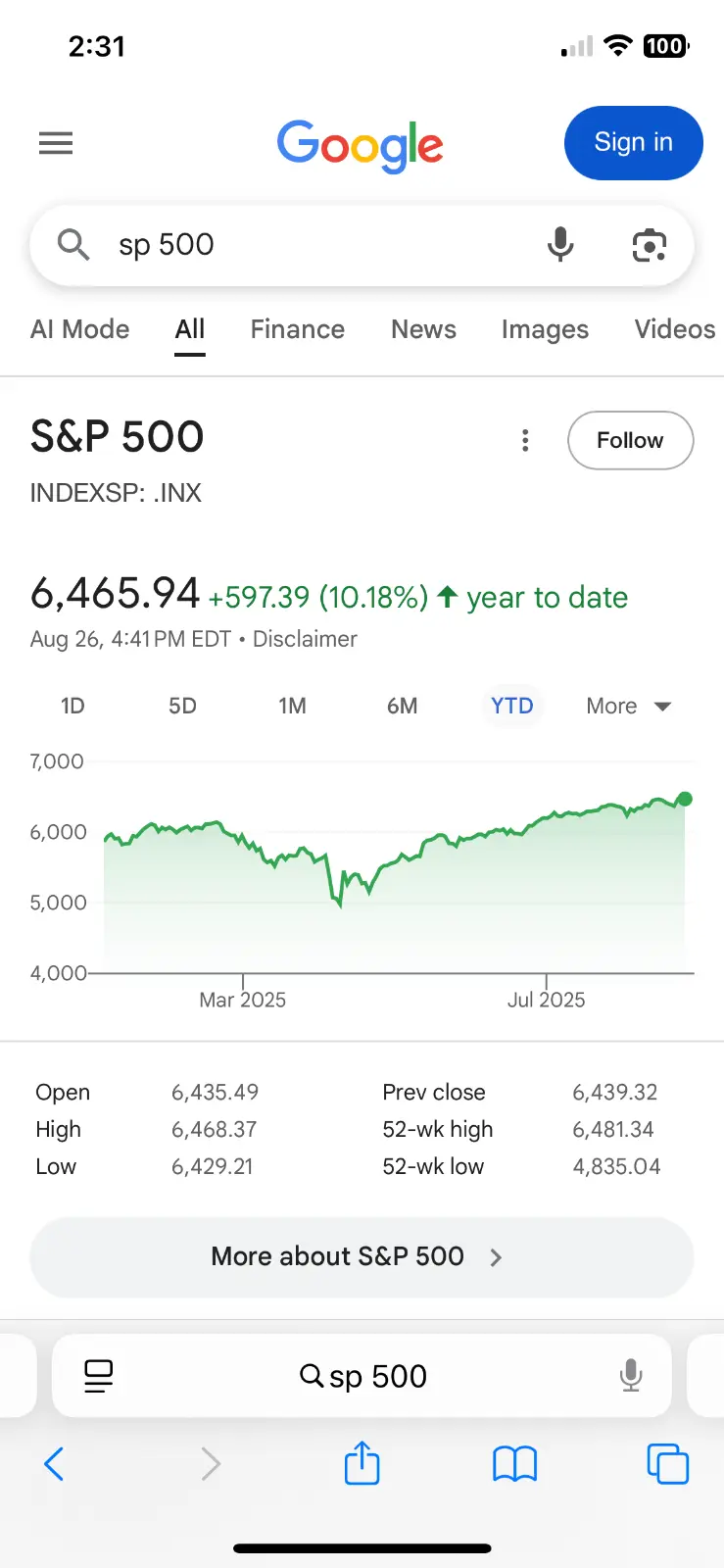Tap the Sign in button

[x=633, y=143]
